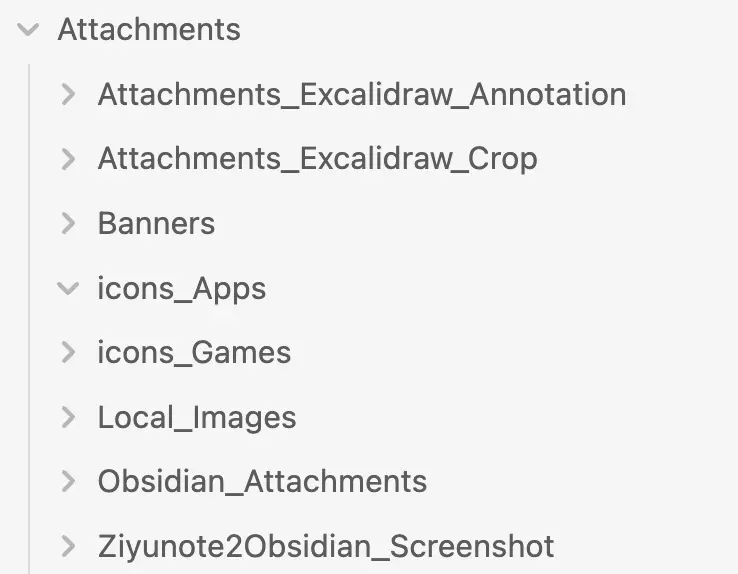Viewport: 738px width, 574px height.
Task: Expand the icons_Games folder
Action: click(68, 352)
